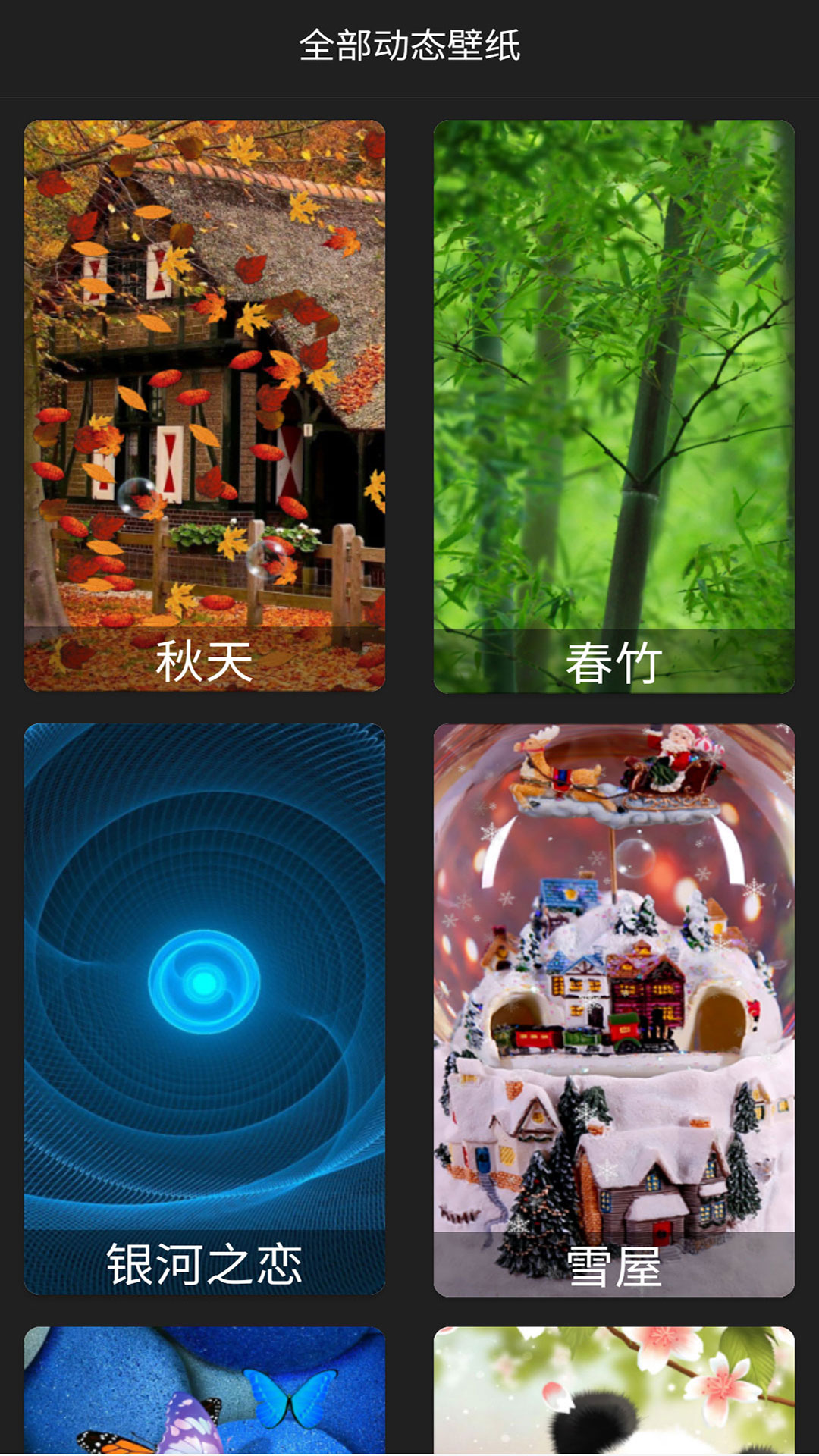Select the cherry blossom wallpaper thumbnail
The width and height of the screenshot is (819, 1456).
pyautogui.click(x=614, y=1395)
